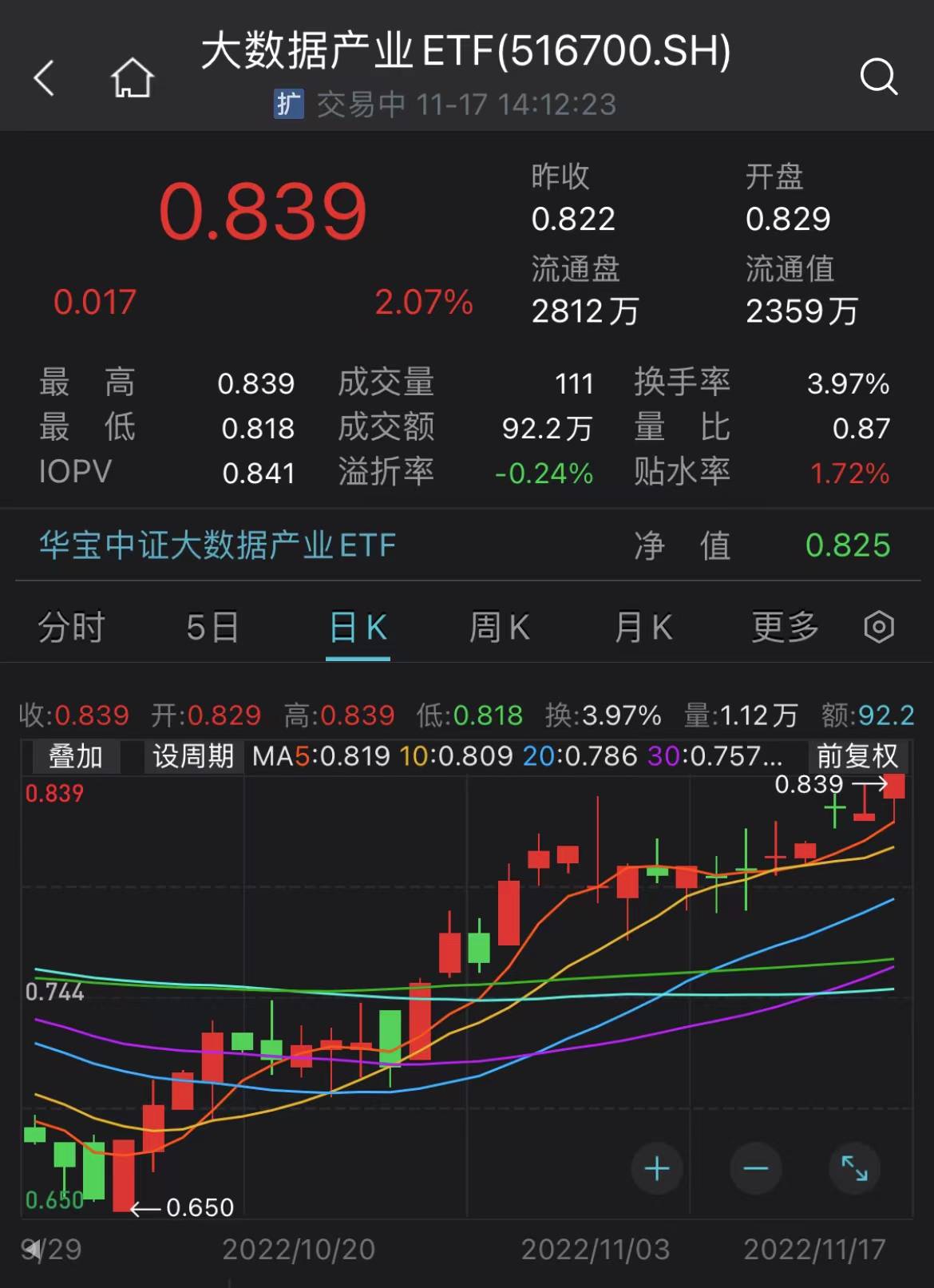The width and height of the screenshot is (934, 1288).
Task: Open the 月K monthly chart
Action: tap(642, 628)
